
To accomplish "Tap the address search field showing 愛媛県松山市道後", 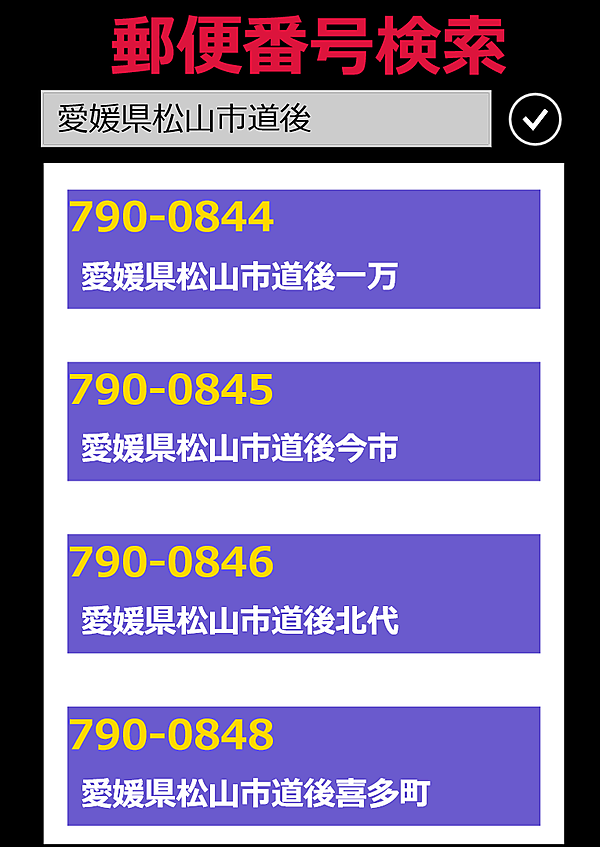I will (x=266, y=119).
